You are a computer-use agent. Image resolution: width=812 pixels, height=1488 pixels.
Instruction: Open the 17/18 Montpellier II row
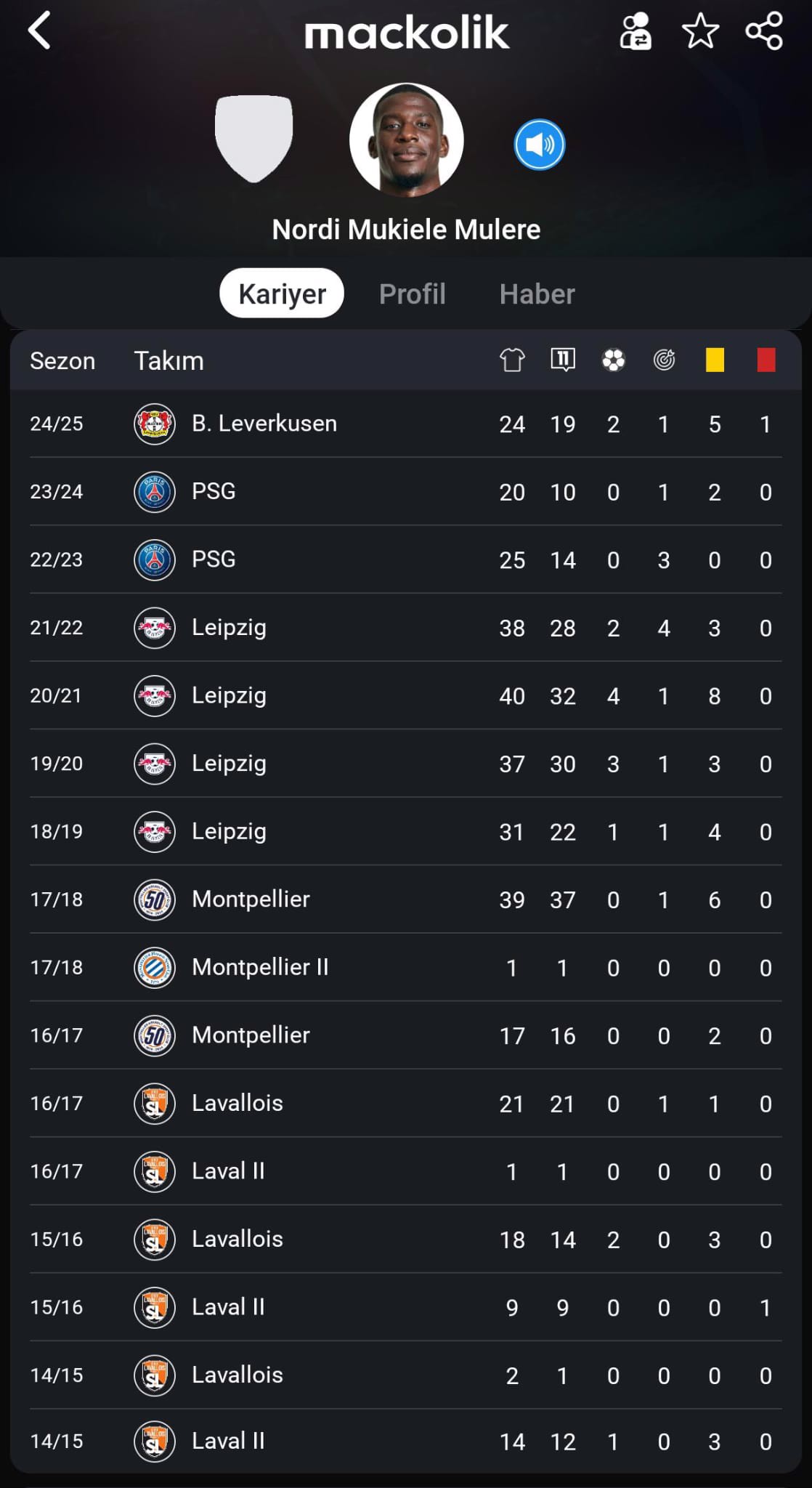406,968
